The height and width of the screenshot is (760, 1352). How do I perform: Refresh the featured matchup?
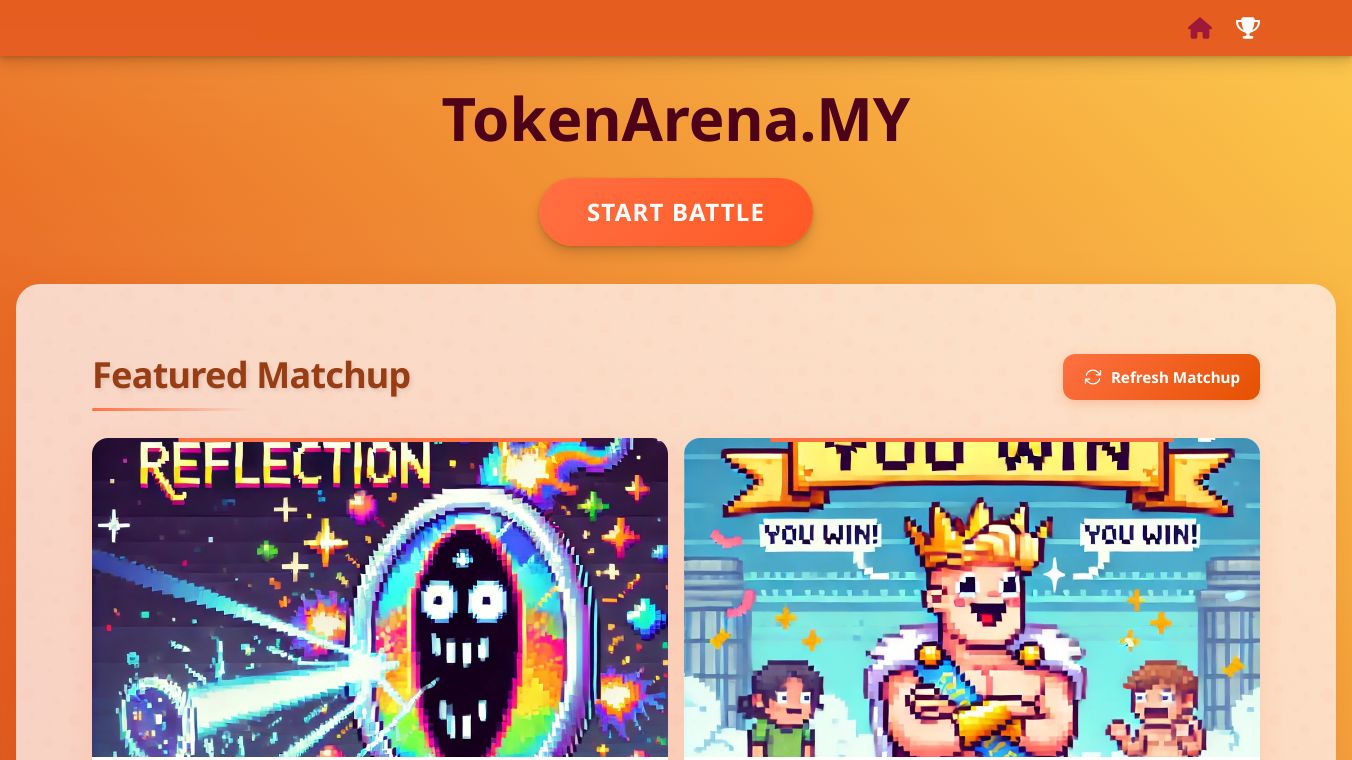coord(1161,377)
